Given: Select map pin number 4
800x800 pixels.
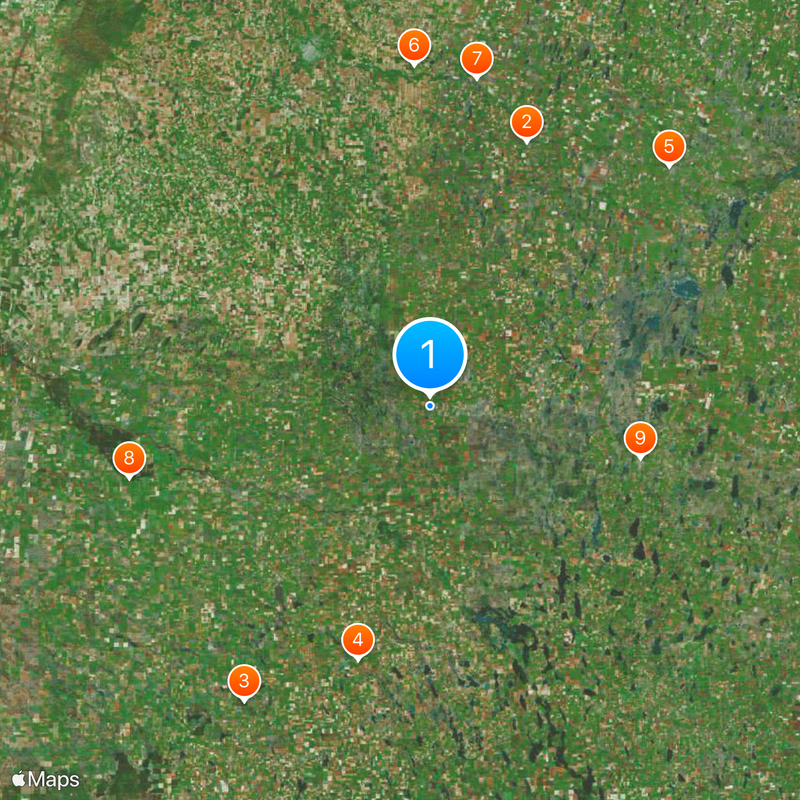Looking at the screenshot, I should pyautogui.click(x=358, y=640).
